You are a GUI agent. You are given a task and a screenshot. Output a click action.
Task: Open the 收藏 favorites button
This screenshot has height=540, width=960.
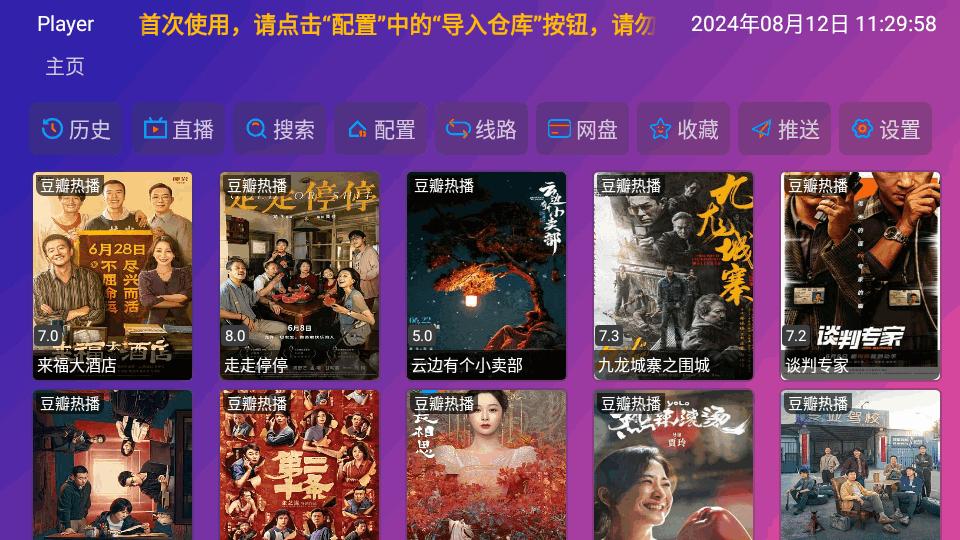pyautogui.click(x=684, y=129)
